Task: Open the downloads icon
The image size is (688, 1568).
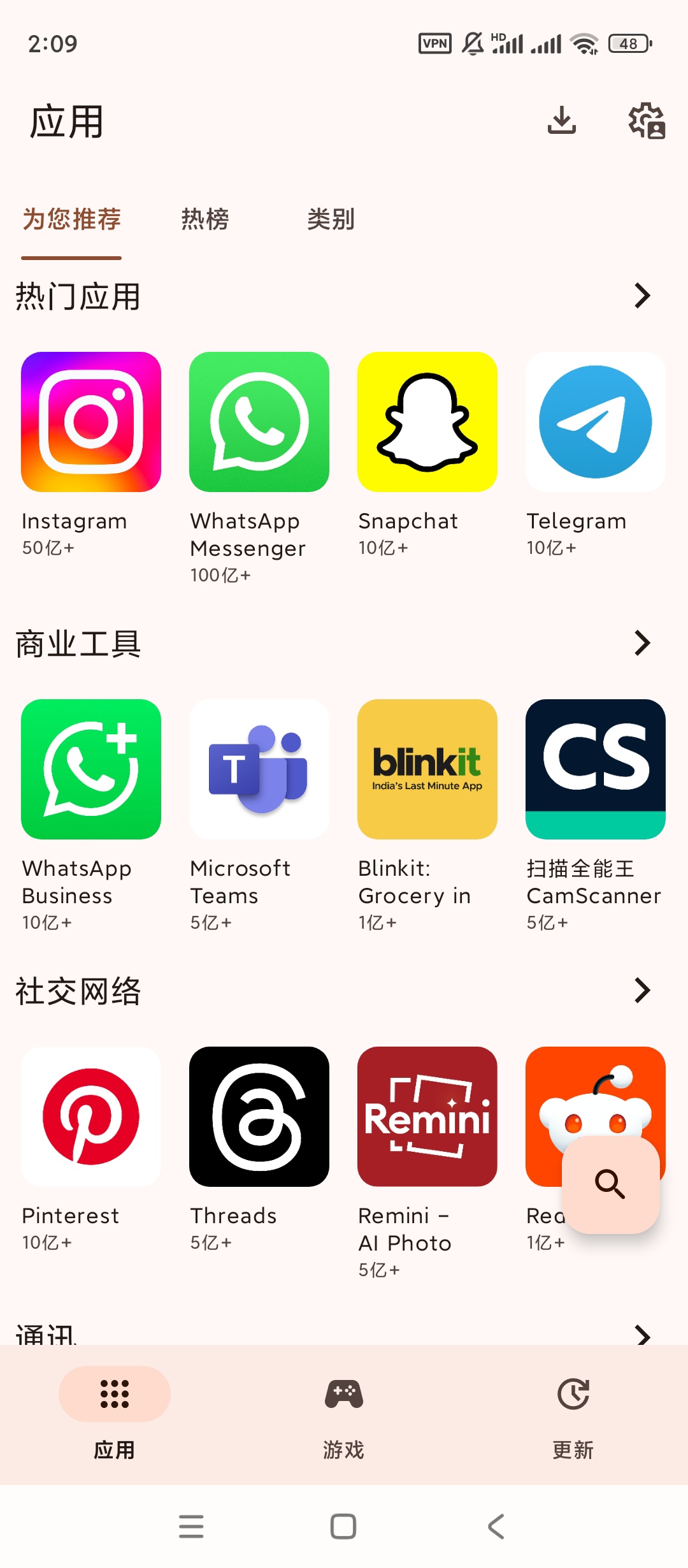Action: [x=561, y=120]
